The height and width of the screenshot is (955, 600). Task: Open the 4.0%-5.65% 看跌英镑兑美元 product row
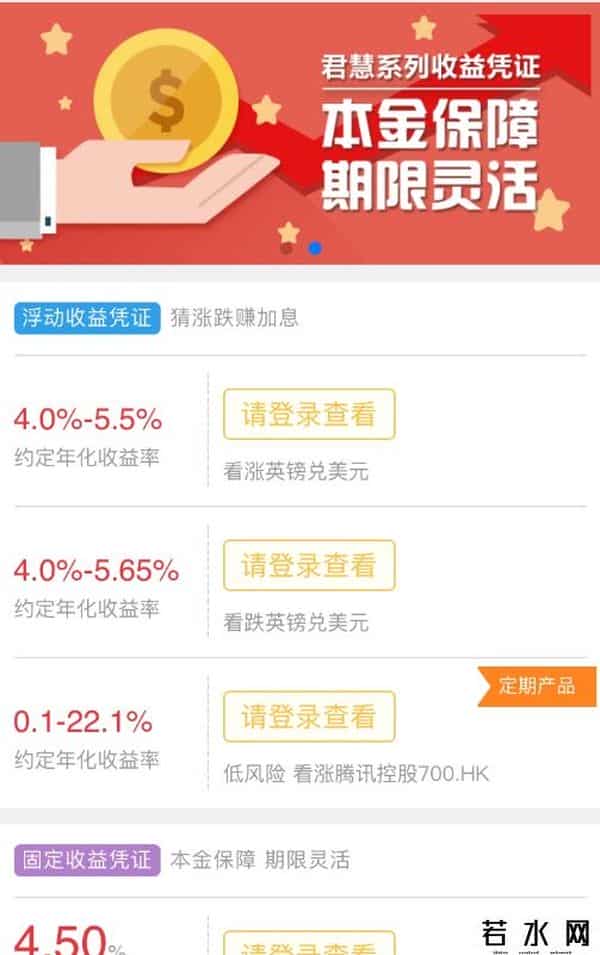coord(100,583)
